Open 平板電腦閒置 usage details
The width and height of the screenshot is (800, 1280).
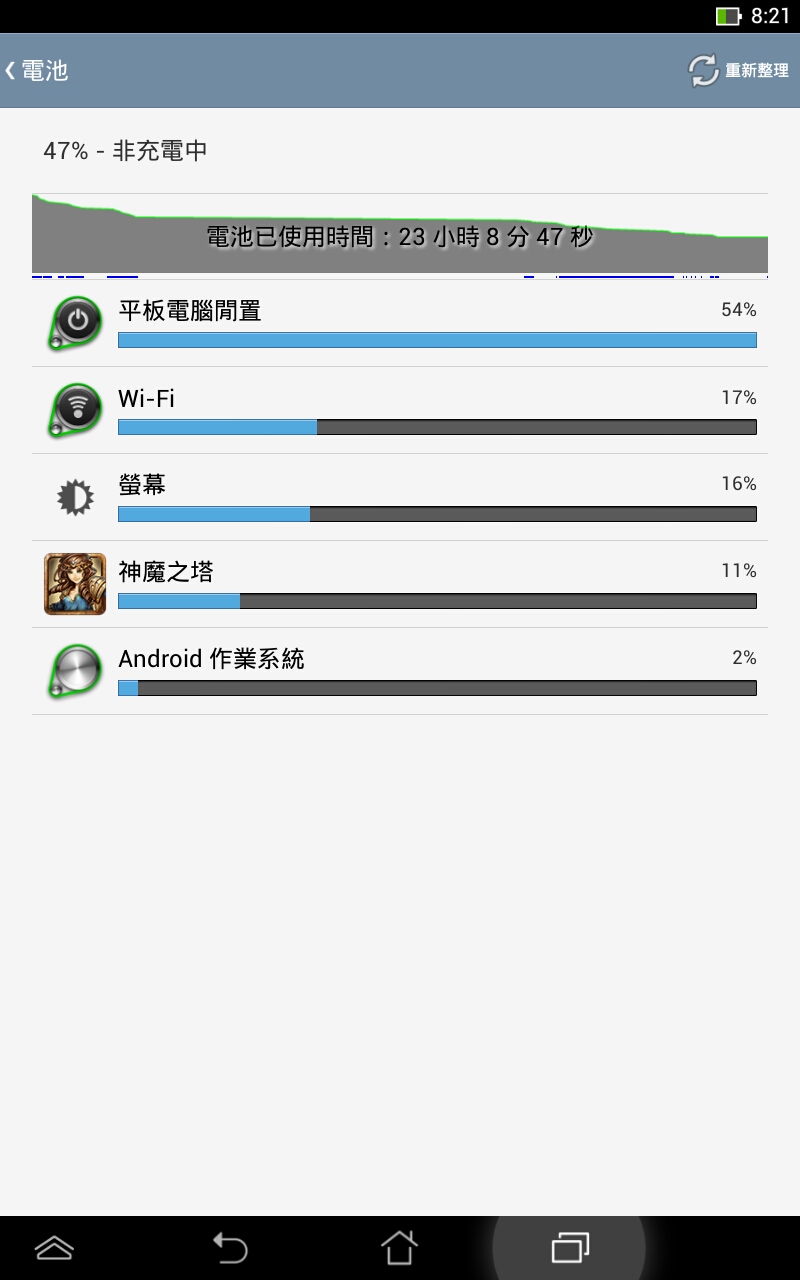[x=400, y=324]
